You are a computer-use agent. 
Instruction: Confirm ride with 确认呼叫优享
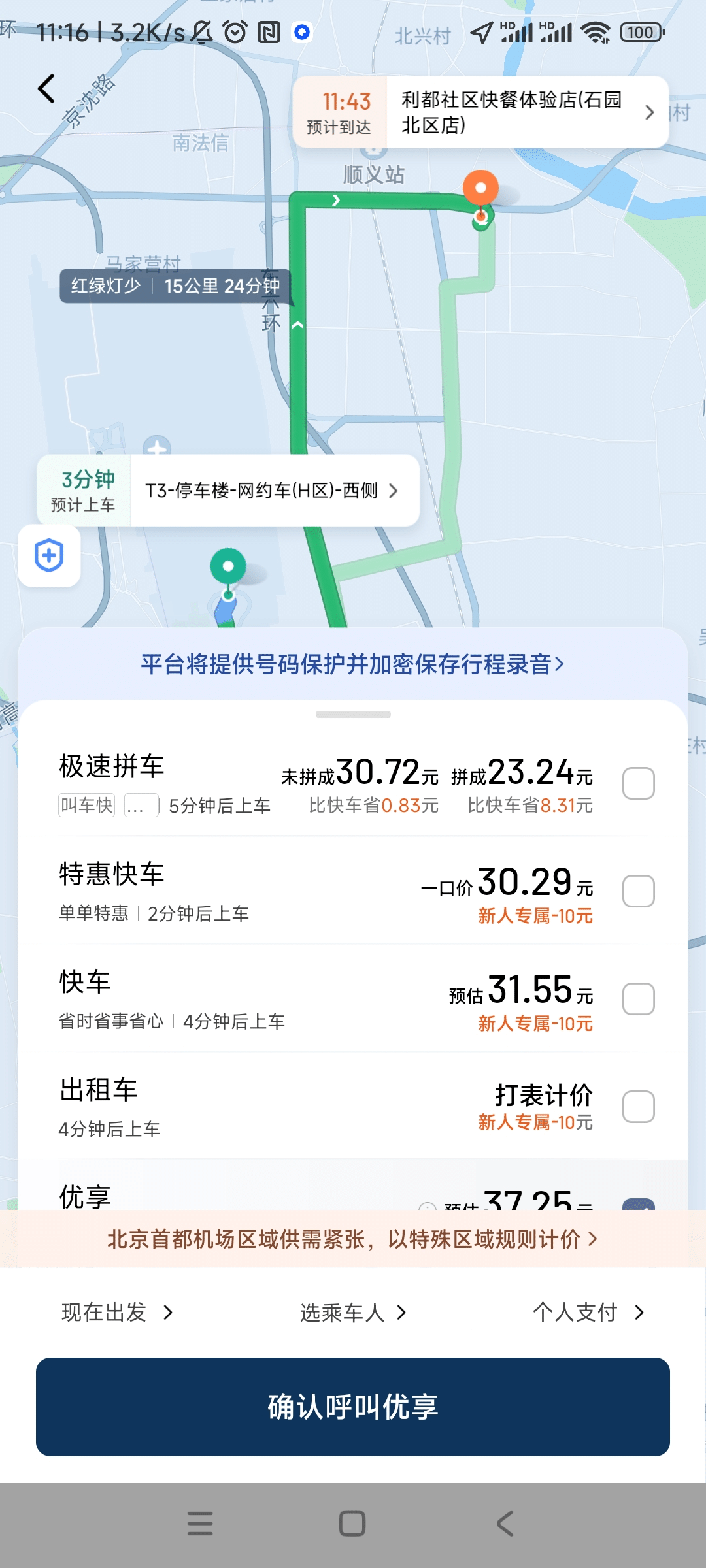353,1407
